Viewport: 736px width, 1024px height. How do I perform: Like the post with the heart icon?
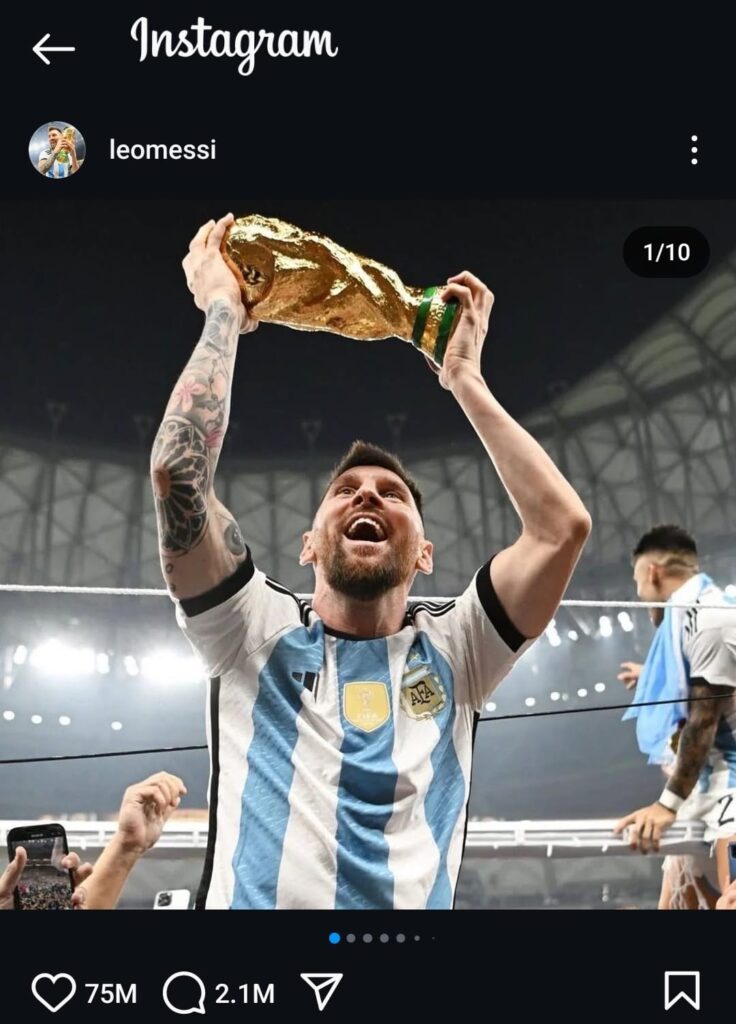pos(53,992)
